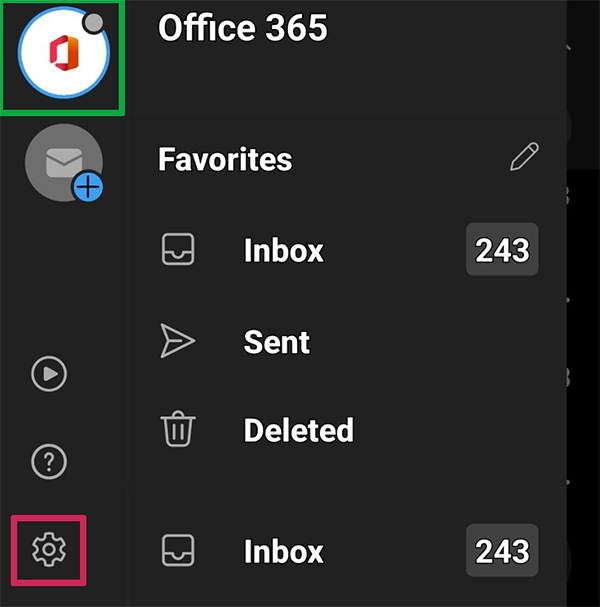Go to the Deleted folder
Screen dimensions: 600x607
[x=298, y=430]
